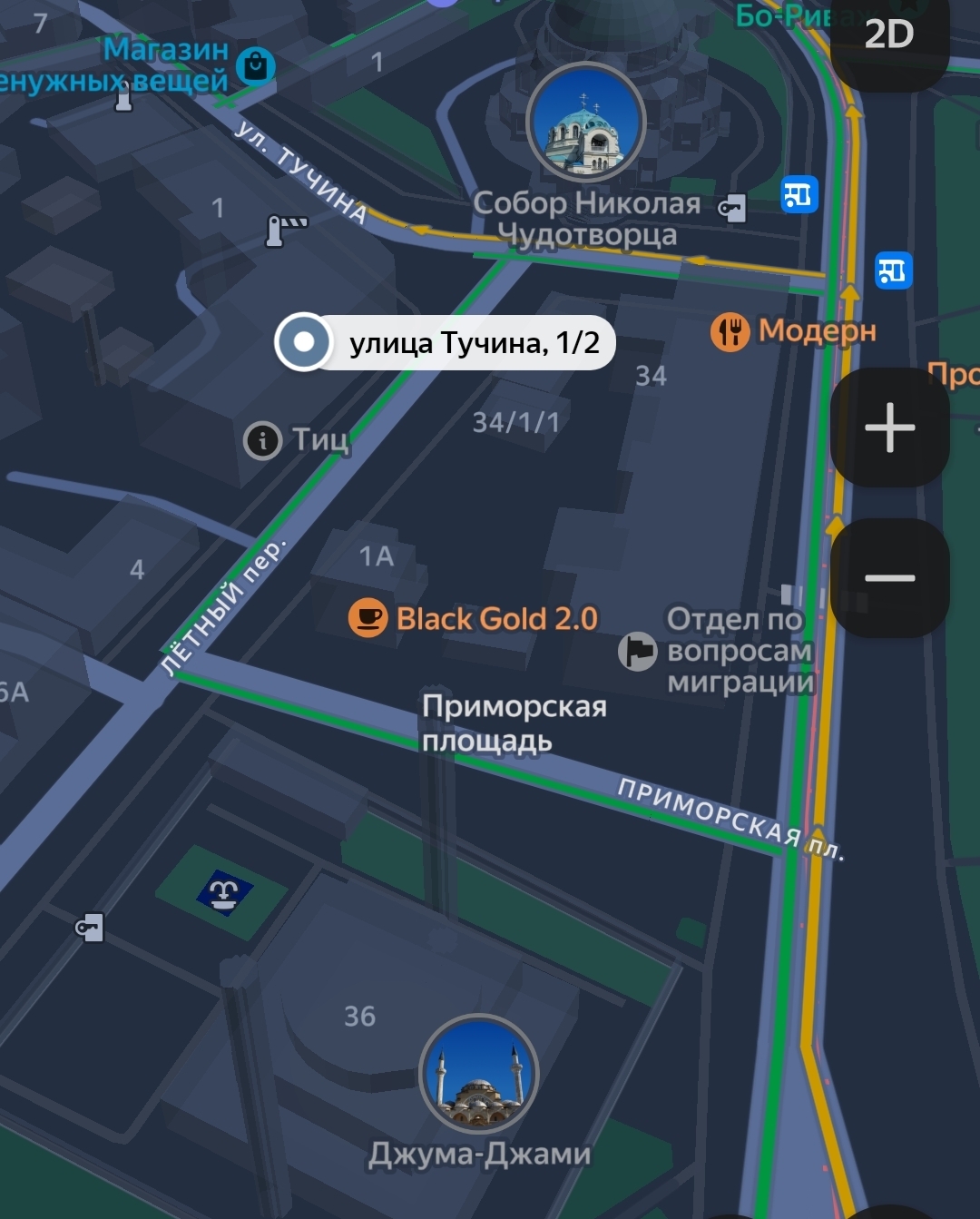Screen dimensions: 980x1219
Task: Open Магазин ненужных вещей shop marker
Action: pyautogui.click(x=256, y=65)
